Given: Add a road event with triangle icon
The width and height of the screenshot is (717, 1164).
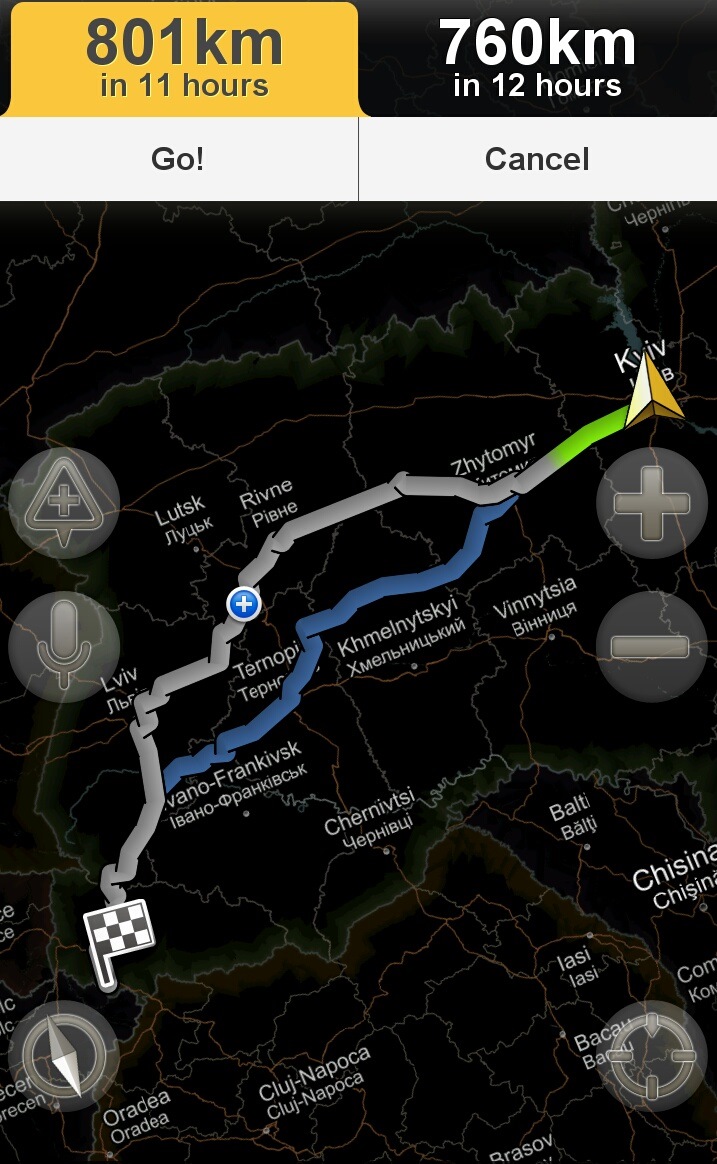Looking at the screenshot, I should point(64,503).
